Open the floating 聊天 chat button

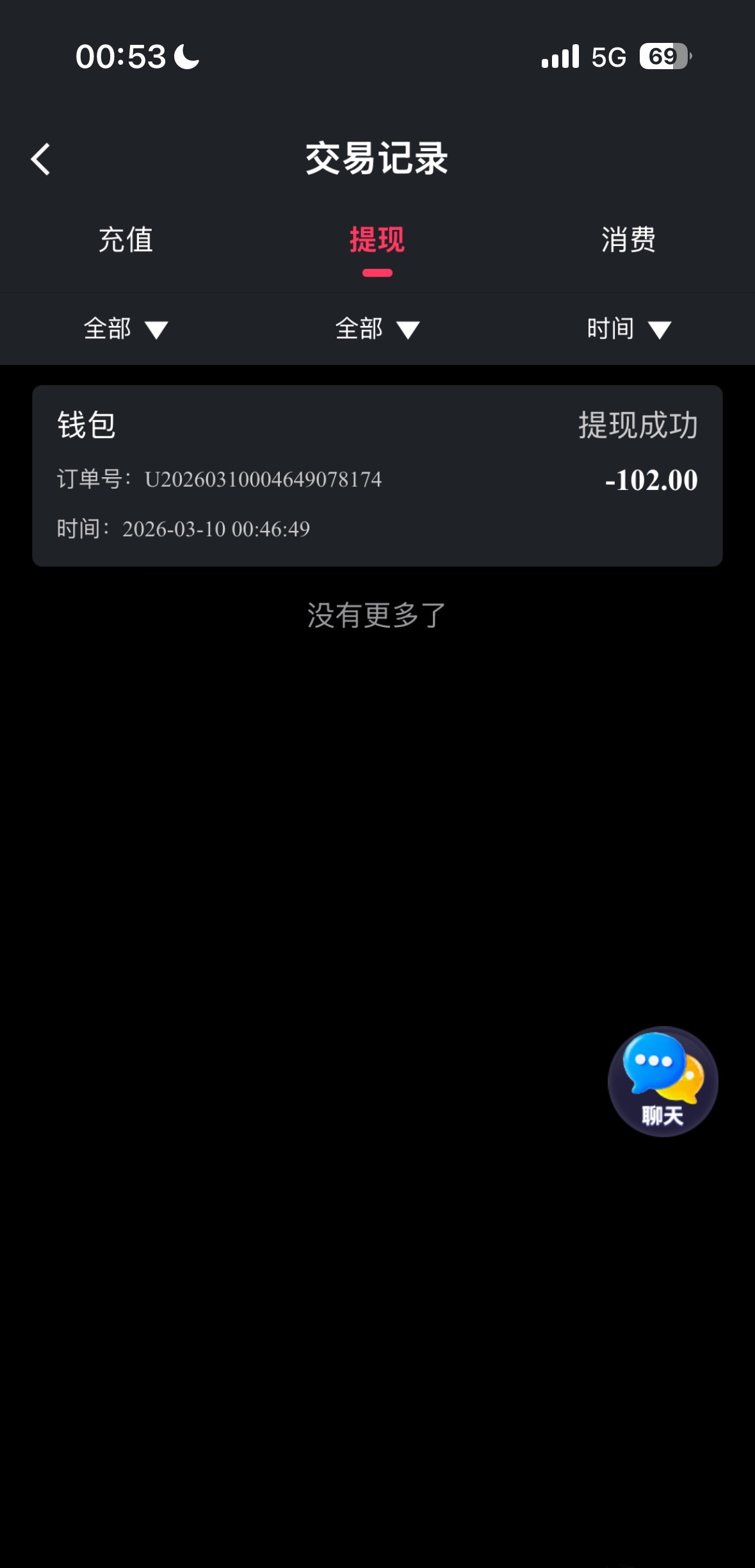pyautogui.click(x=662, y=1081)
